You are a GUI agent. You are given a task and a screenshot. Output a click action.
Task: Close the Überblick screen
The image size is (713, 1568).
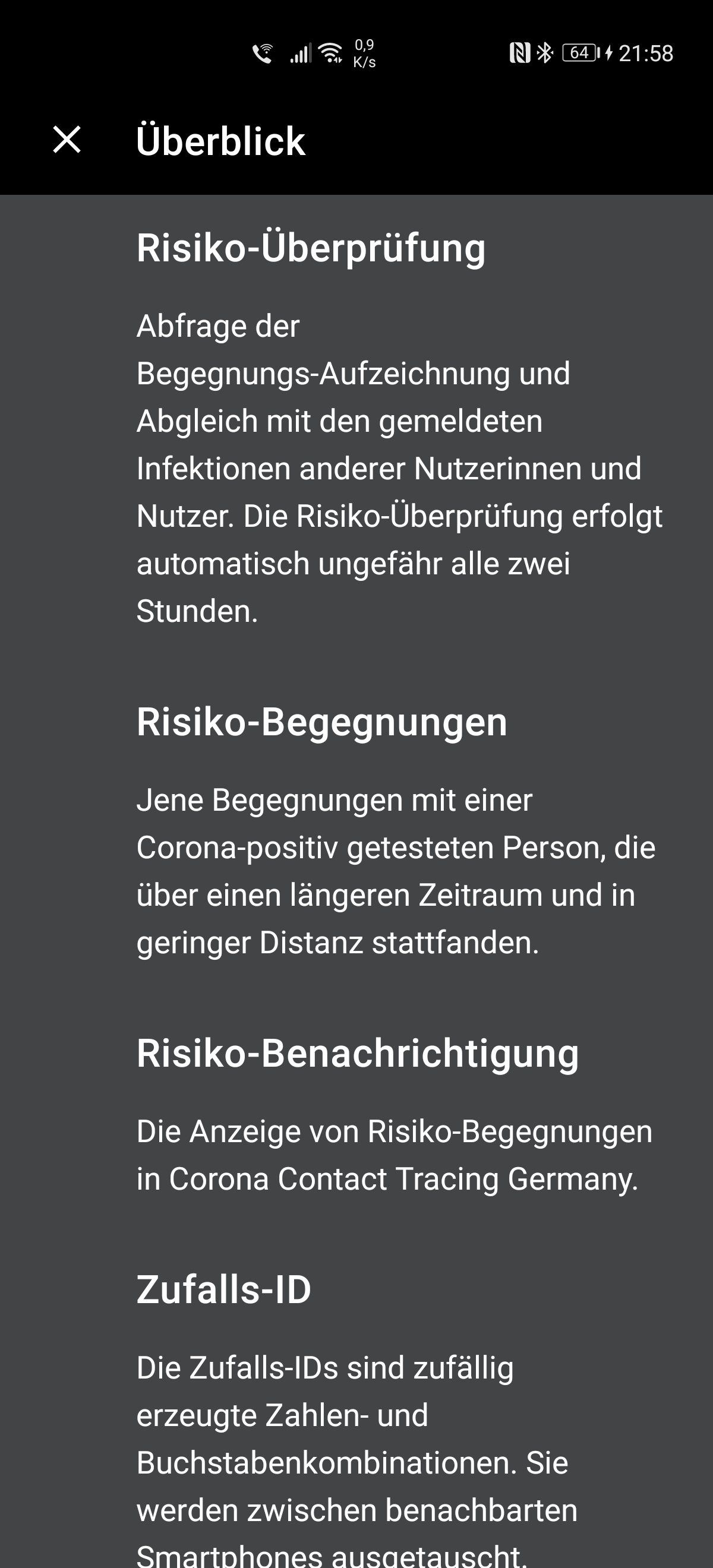click(x=67, y=140)
